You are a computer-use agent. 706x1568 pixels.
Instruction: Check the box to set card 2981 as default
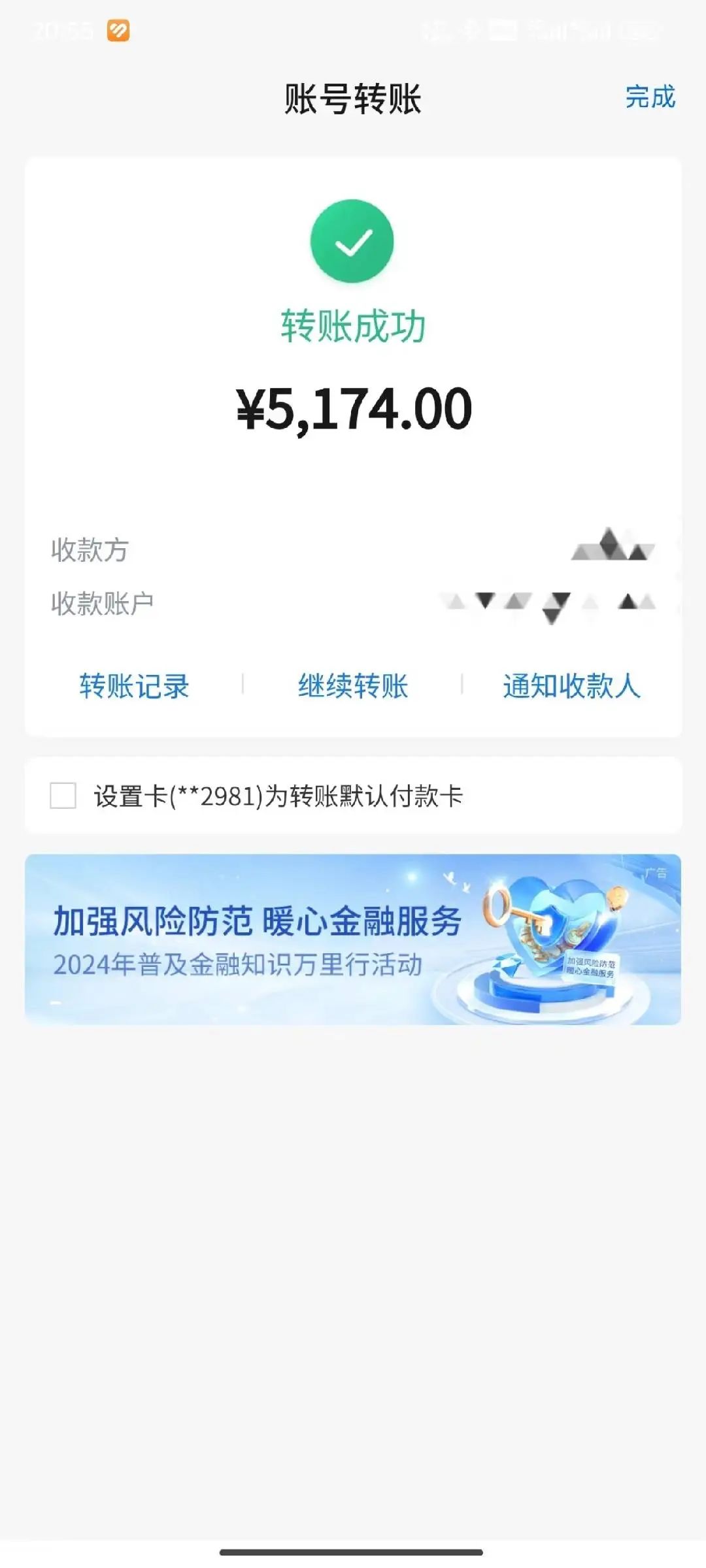(x=63, y=796)
